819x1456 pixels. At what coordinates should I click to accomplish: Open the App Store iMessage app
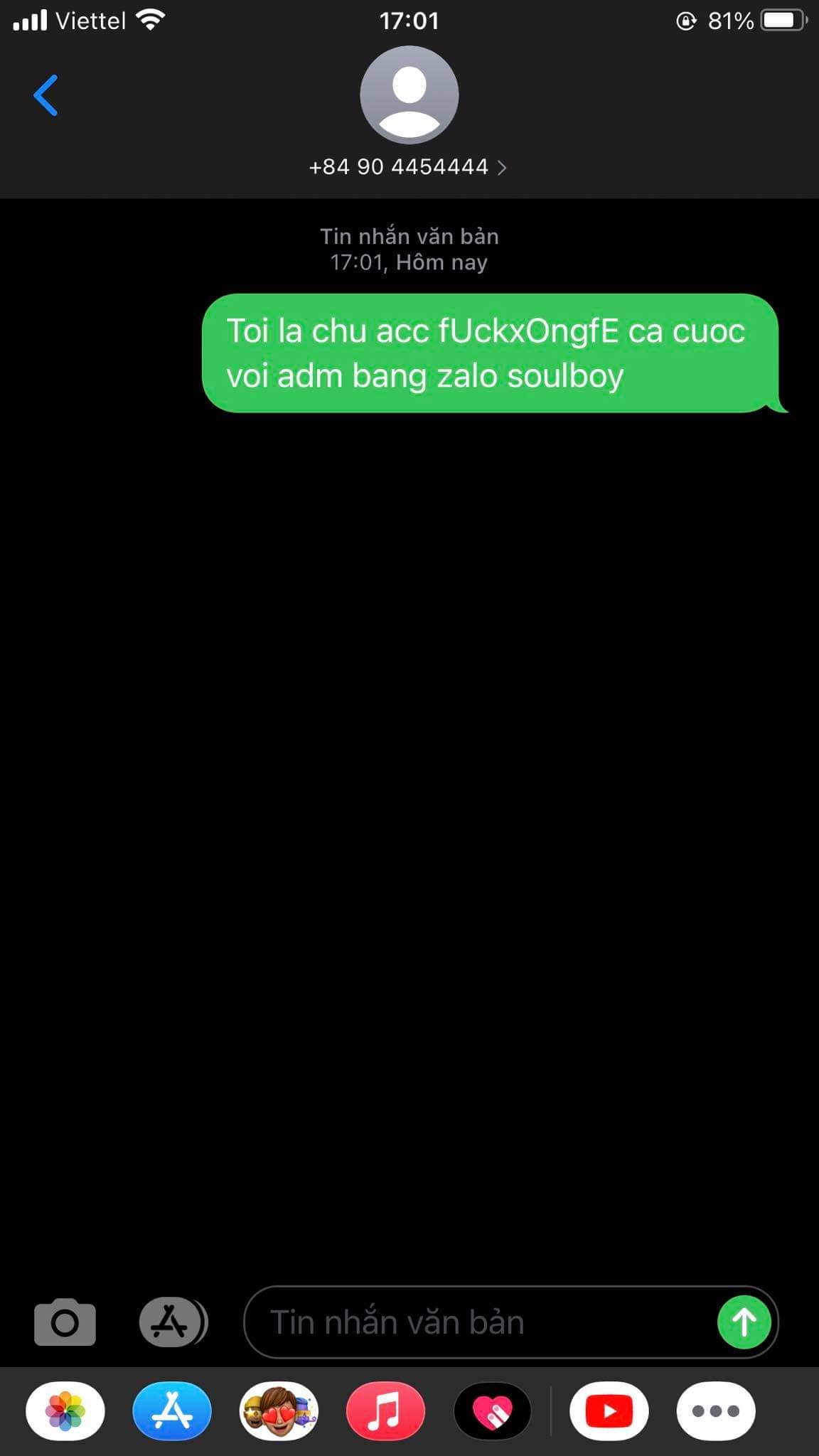[172, 1410]
